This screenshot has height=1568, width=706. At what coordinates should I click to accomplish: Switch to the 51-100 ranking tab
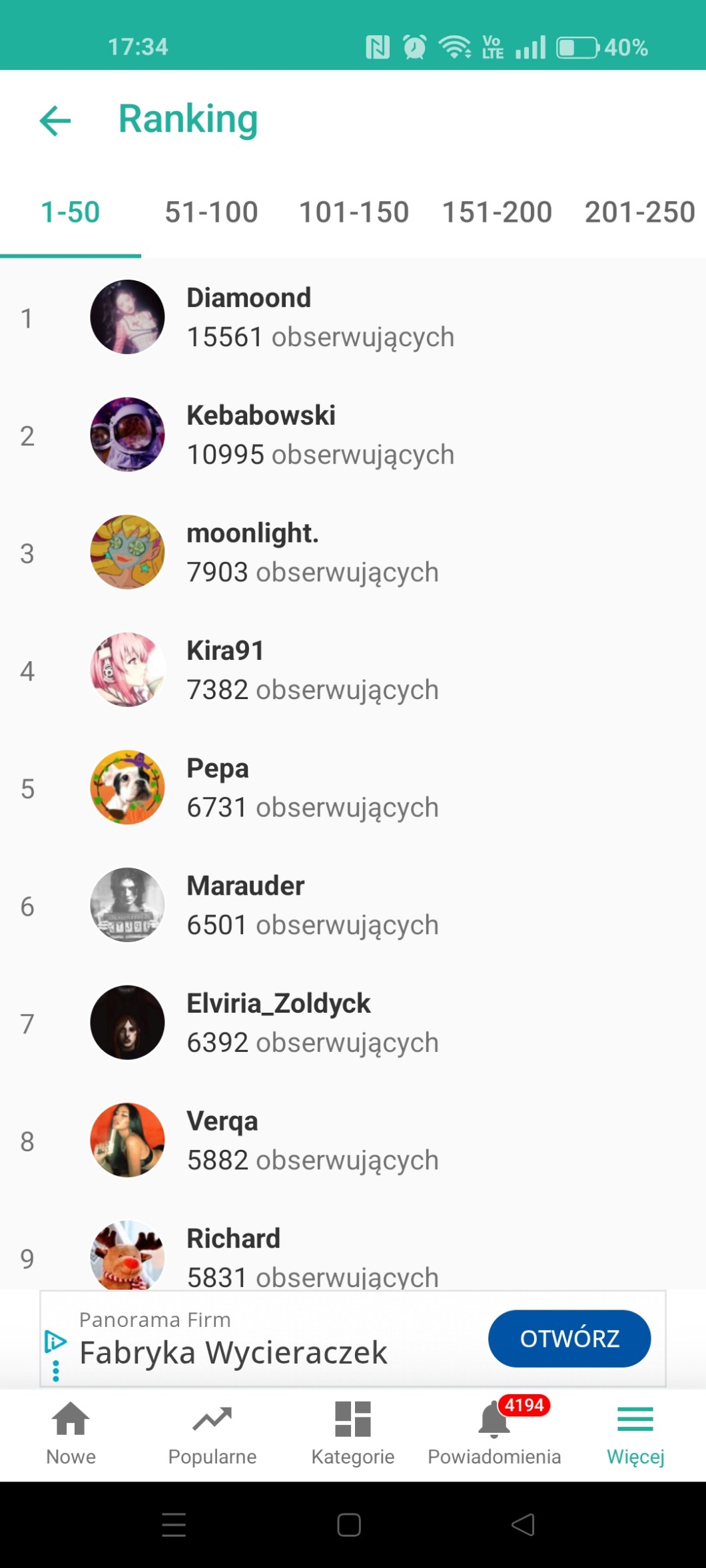211,212
